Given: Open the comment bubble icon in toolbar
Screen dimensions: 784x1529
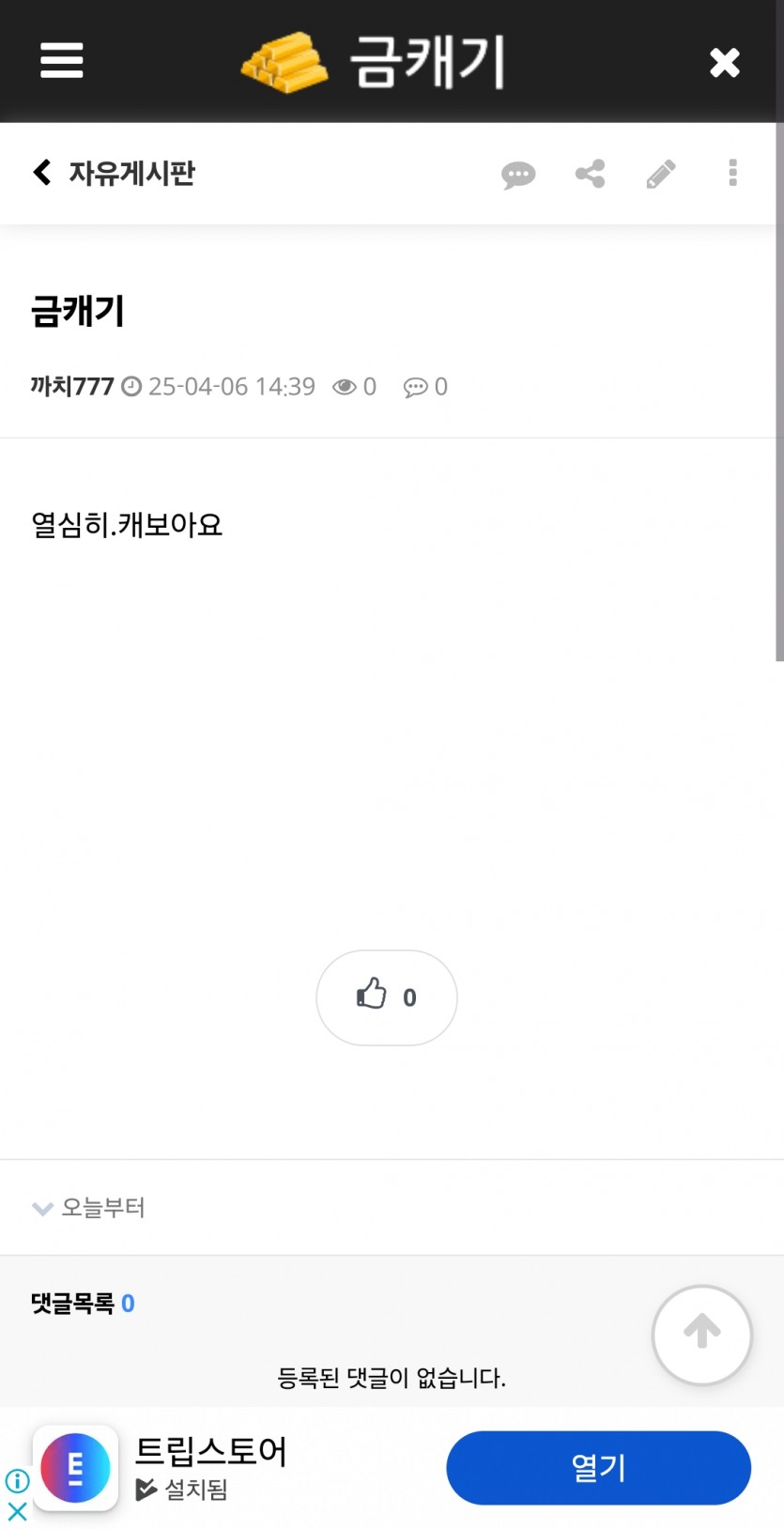Looking at the screenshot, I should (x=518, y=174).
